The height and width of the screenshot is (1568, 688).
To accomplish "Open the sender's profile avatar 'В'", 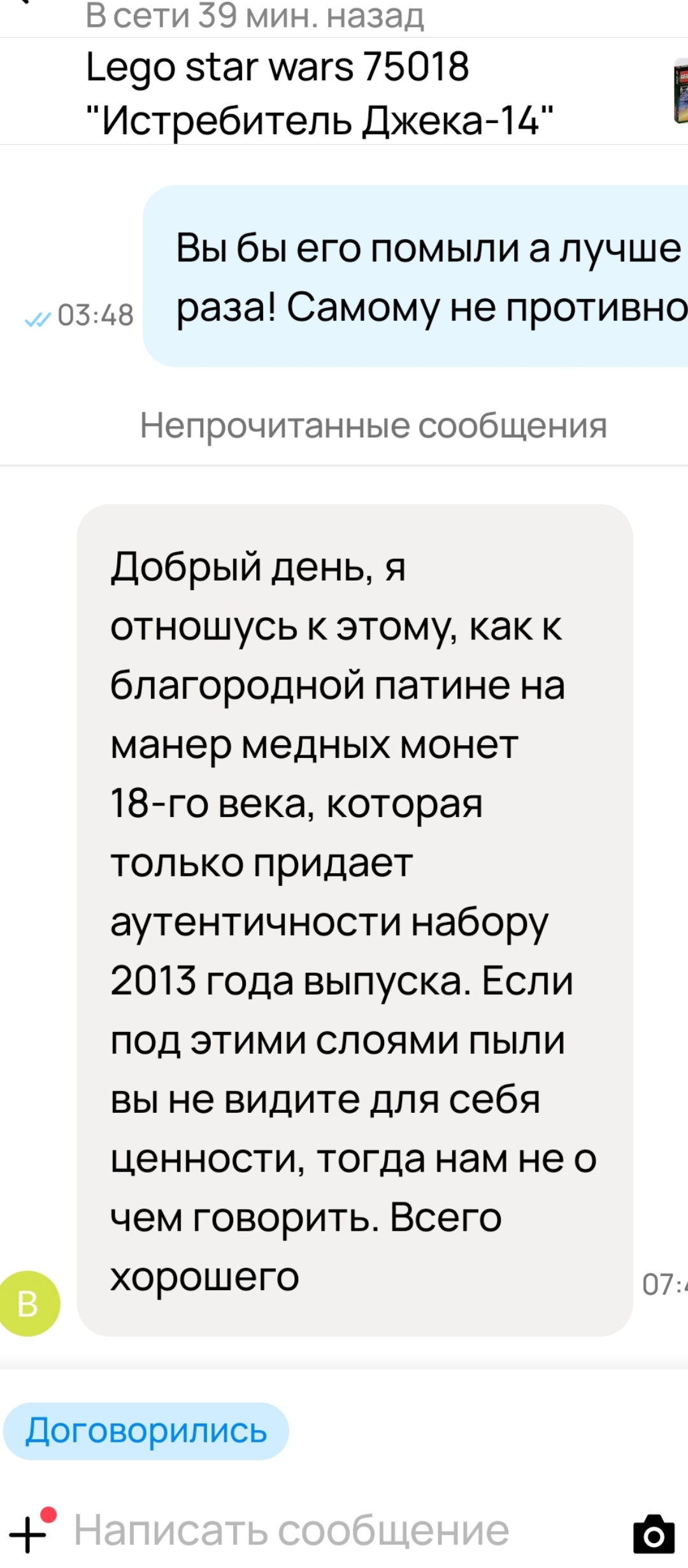I will [x=29, y=1303].
